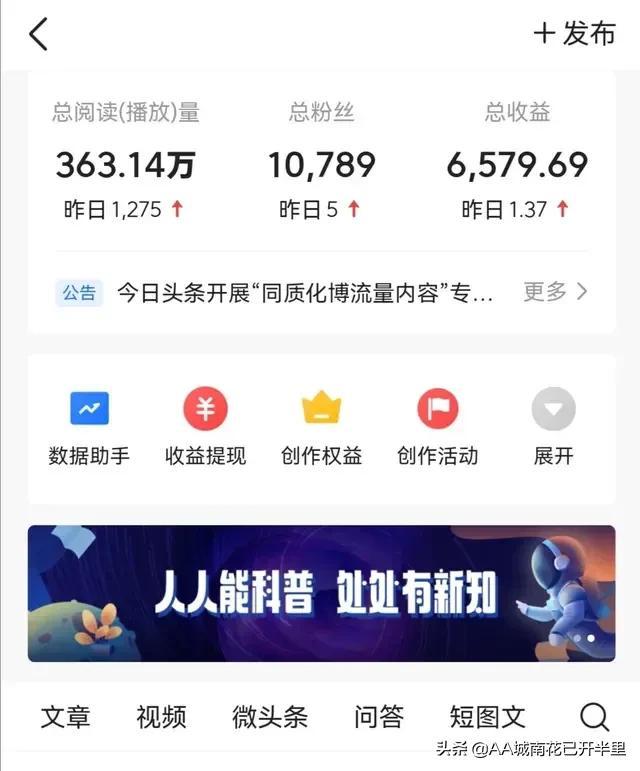This screenshot has width=640, height=771.
Task: Switch to the 视频 tab
Action: point(161,716)
